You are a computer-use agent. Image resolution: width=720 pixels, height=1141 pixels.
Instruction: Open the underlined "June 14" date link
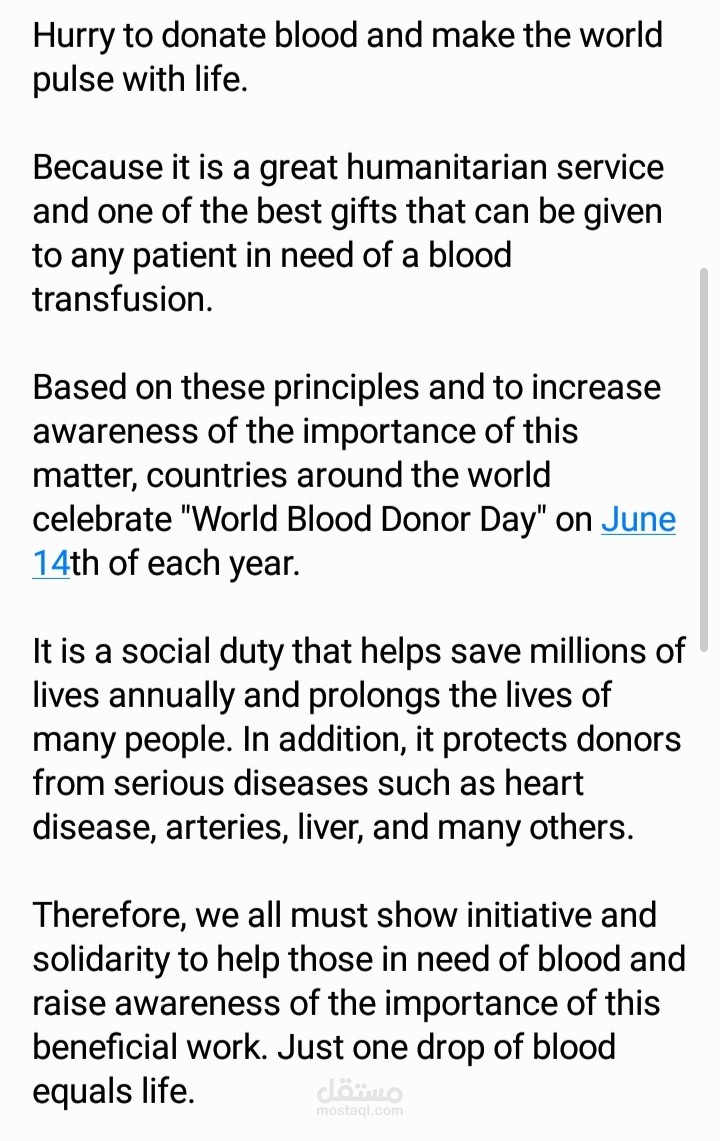tap(637, 520)
